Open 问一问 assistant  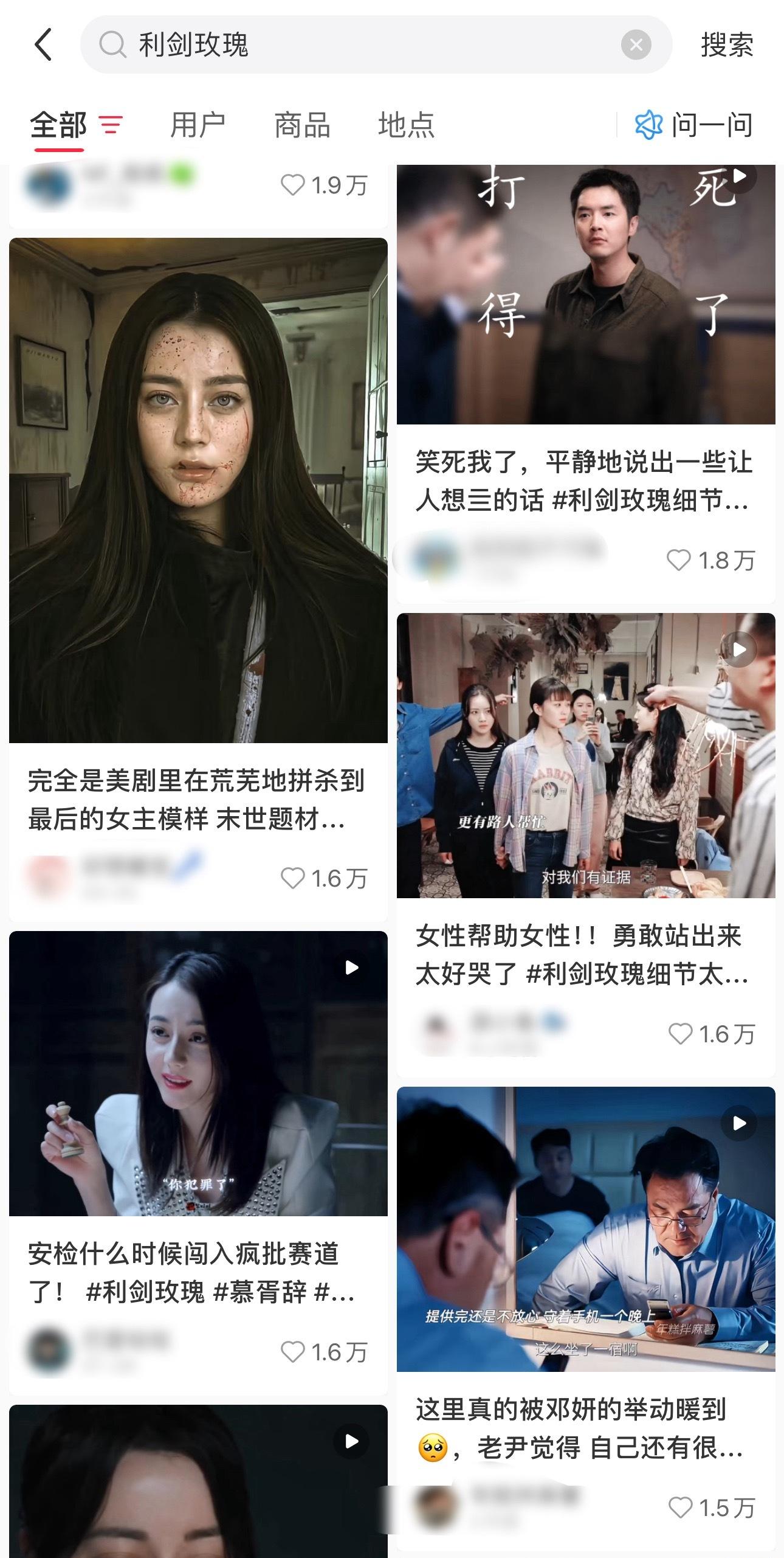coord(694,125)
